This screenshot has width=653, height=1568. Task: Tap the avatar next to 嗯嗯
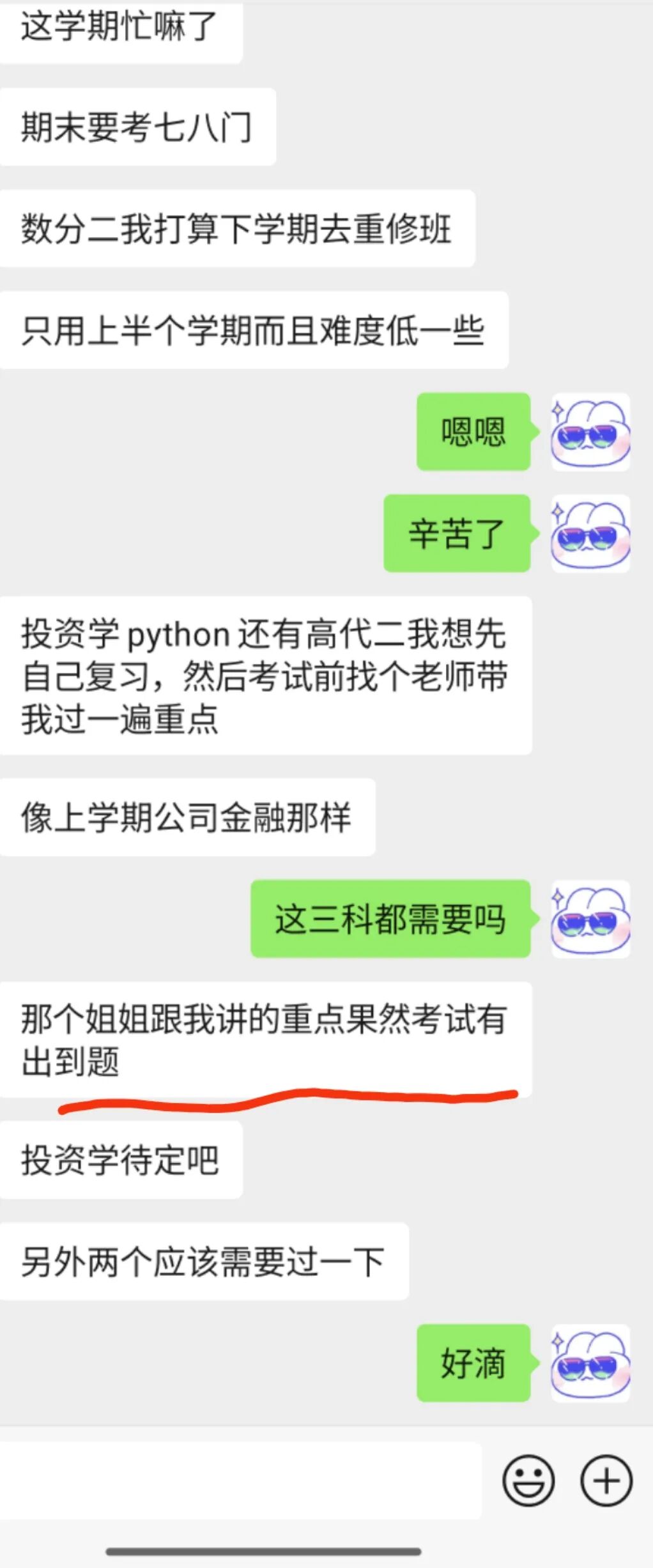pyautogui.click(x=590, y=432)
